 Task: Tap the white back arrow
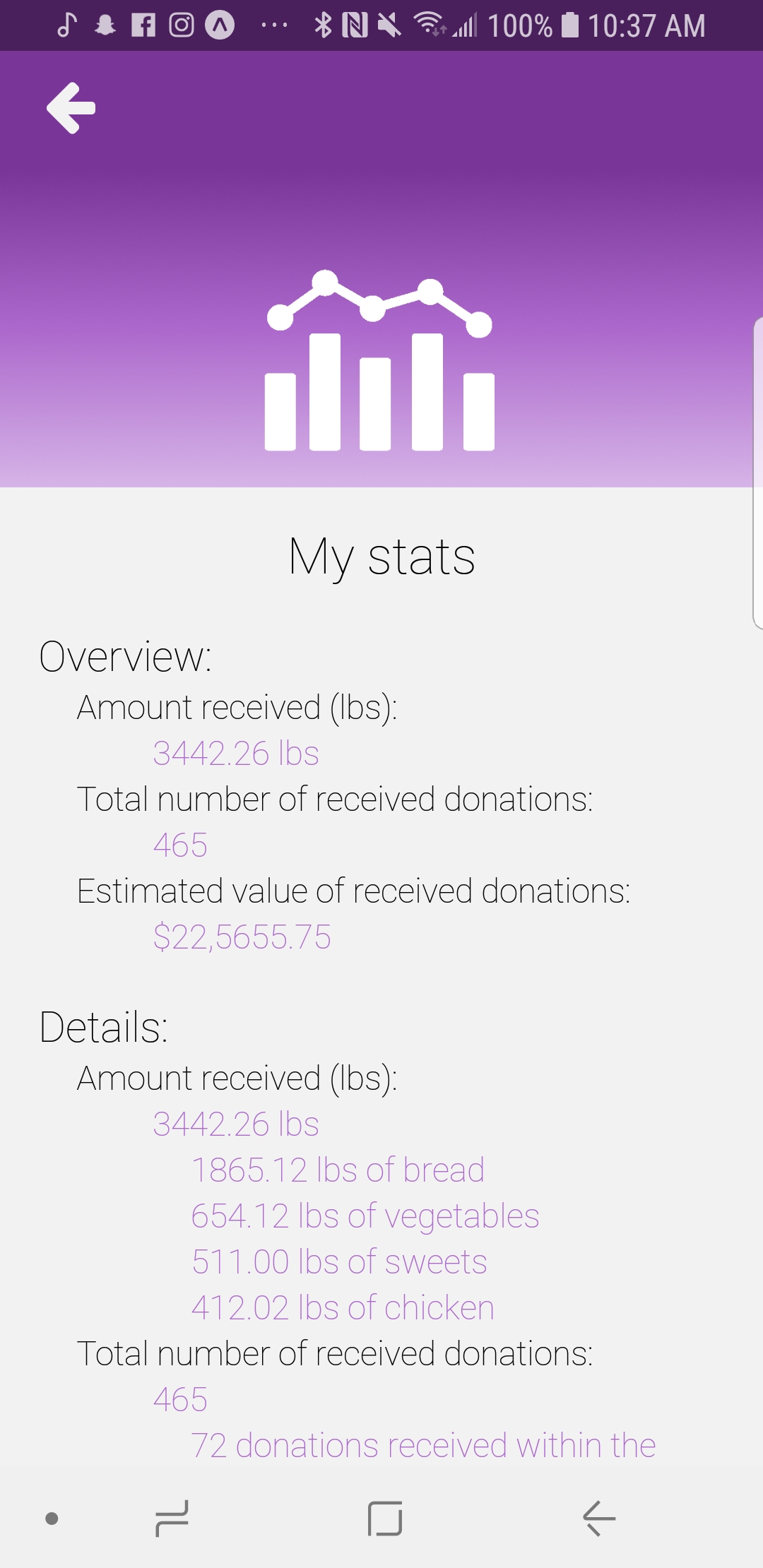[71, 108]
